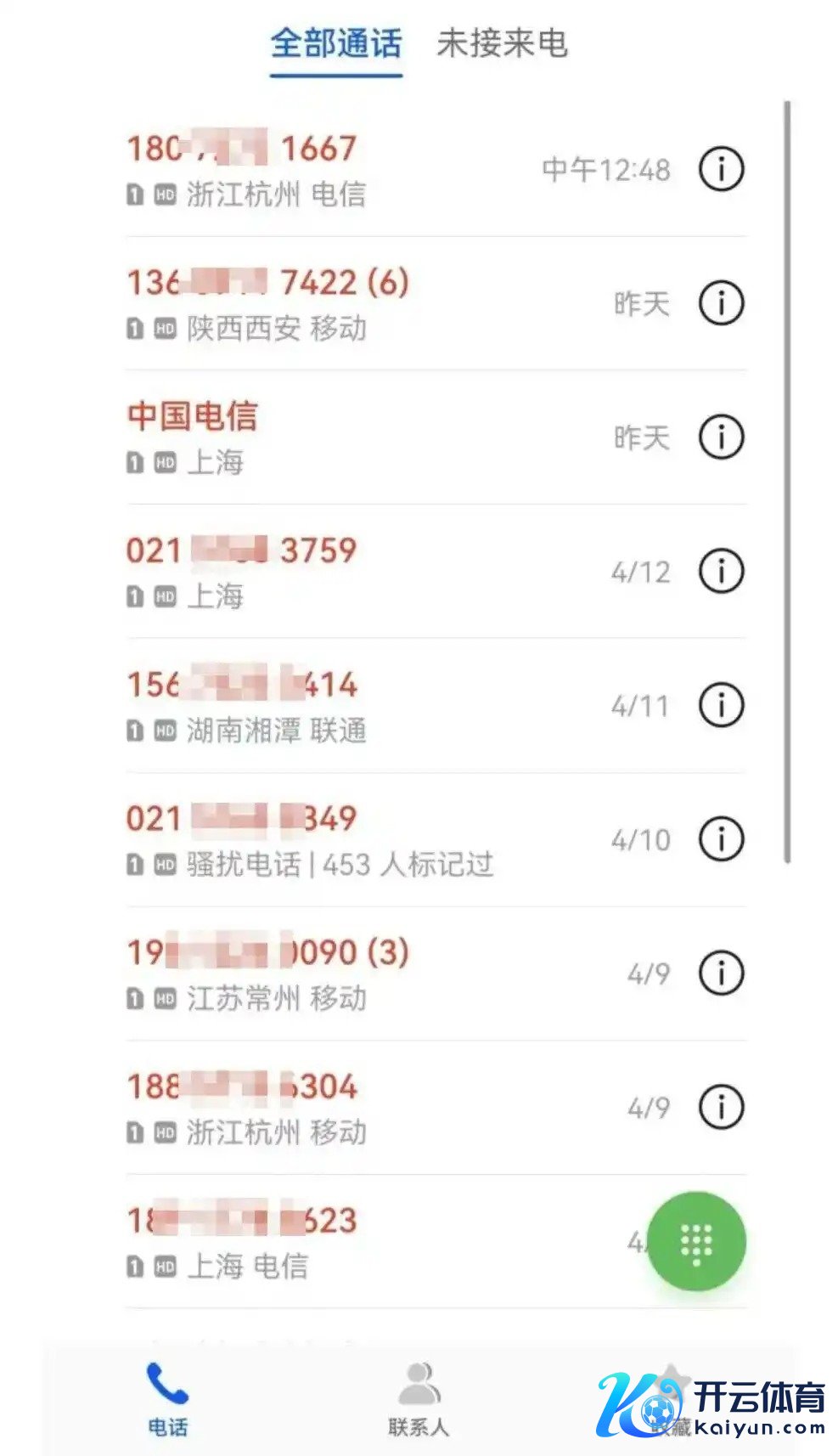Screen dimensions: 838x1456
Task: View details for the number ending 7422
Action: 721,303
